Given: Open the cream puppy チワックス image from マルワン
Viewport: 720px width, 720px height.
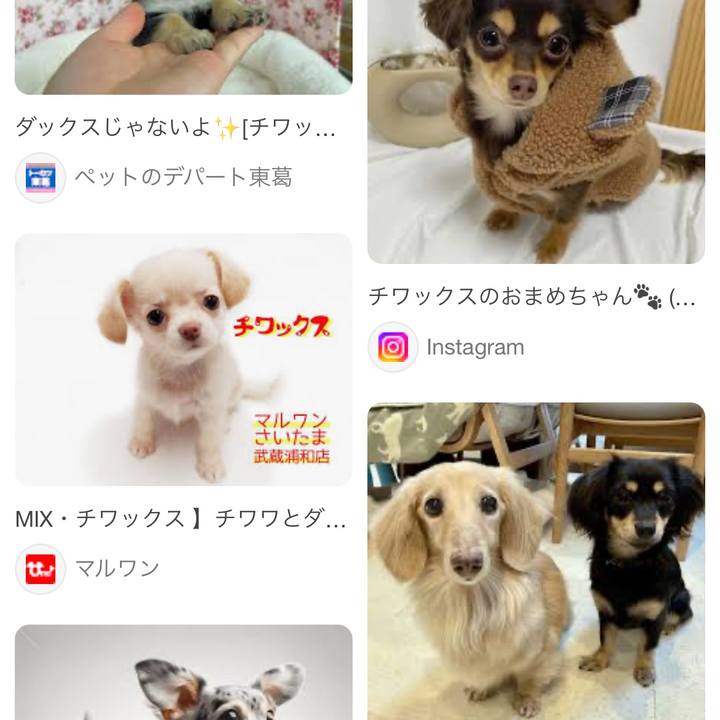Looking at the screenshot, I should pyautogui.click(x=184, y=360).
